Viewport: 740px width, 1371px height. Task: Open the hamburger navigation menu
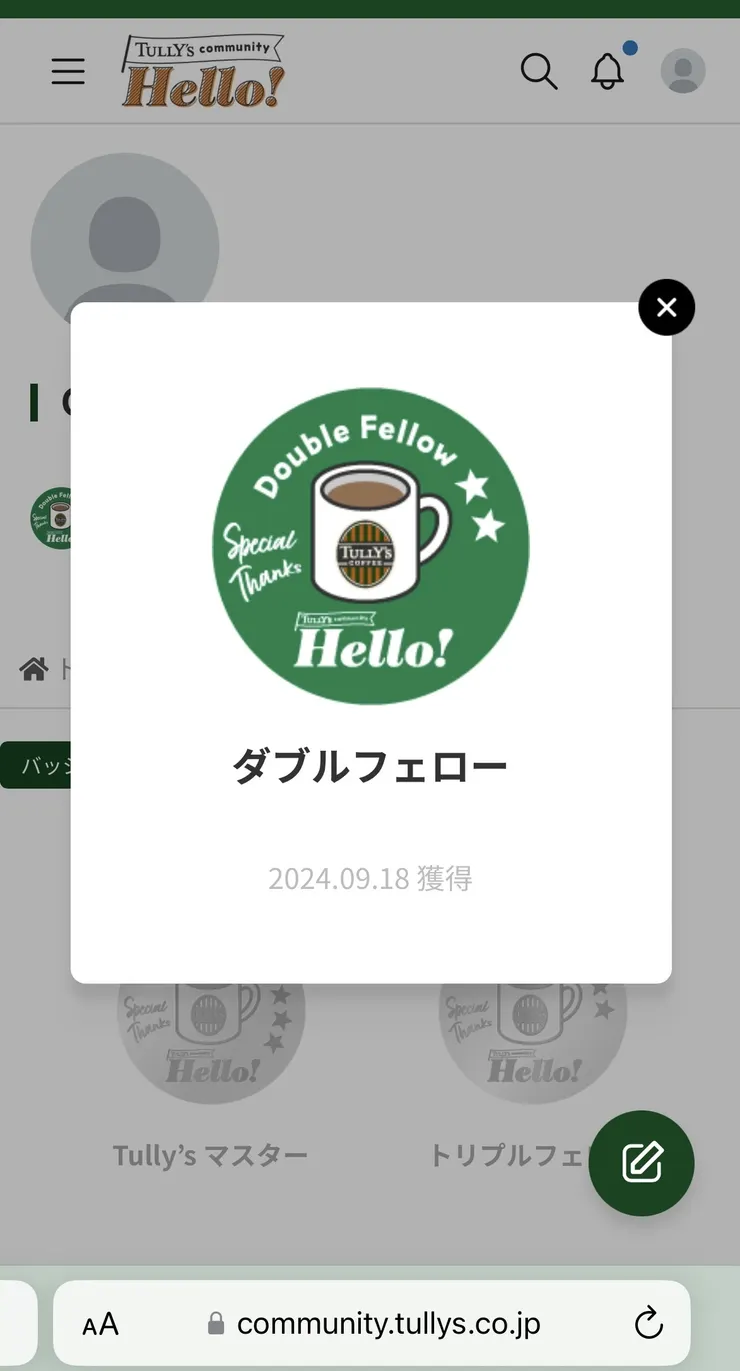(68, 71)
